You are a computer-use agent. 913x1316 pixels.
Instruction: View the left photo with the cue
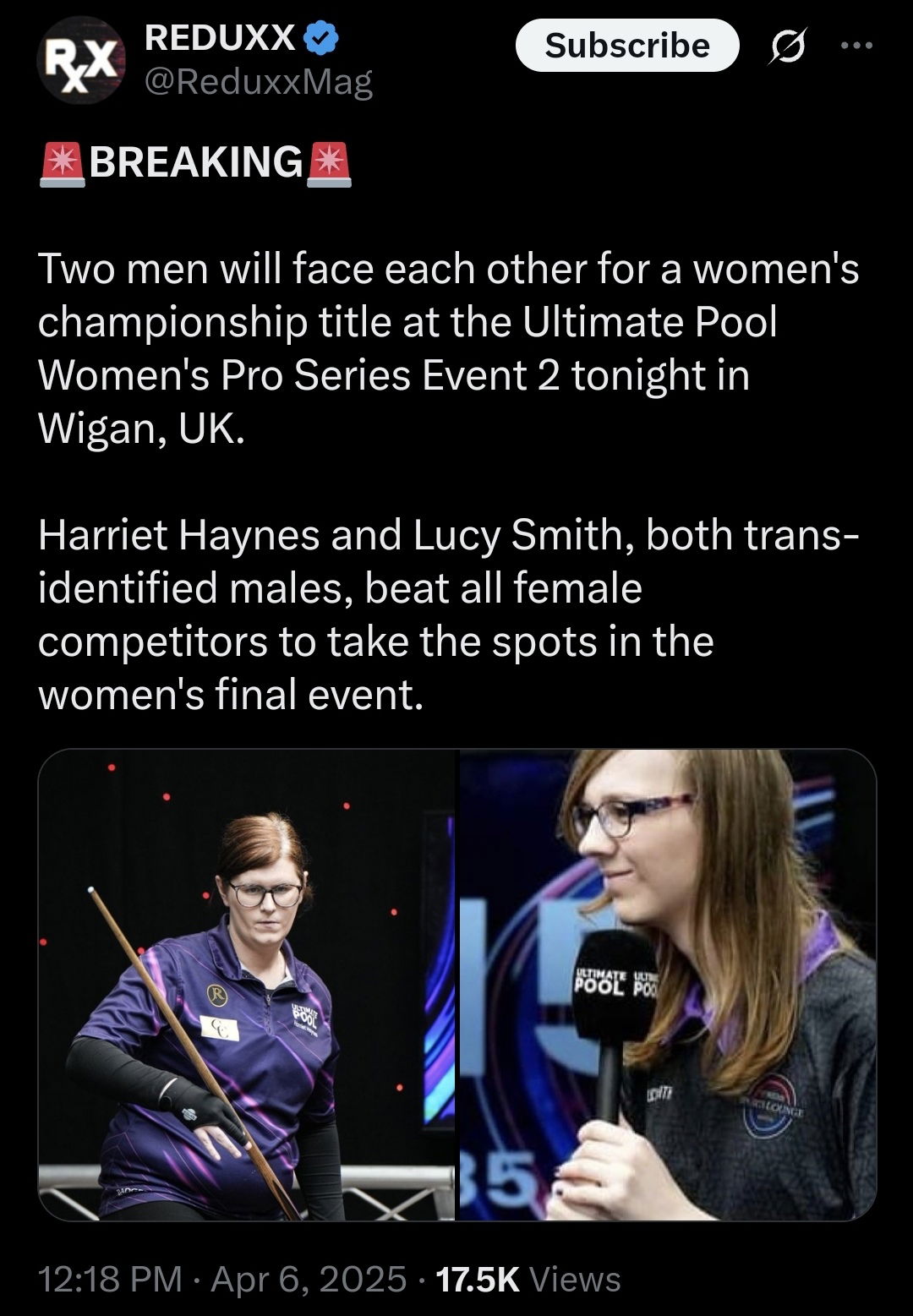[x=247, y=985]
